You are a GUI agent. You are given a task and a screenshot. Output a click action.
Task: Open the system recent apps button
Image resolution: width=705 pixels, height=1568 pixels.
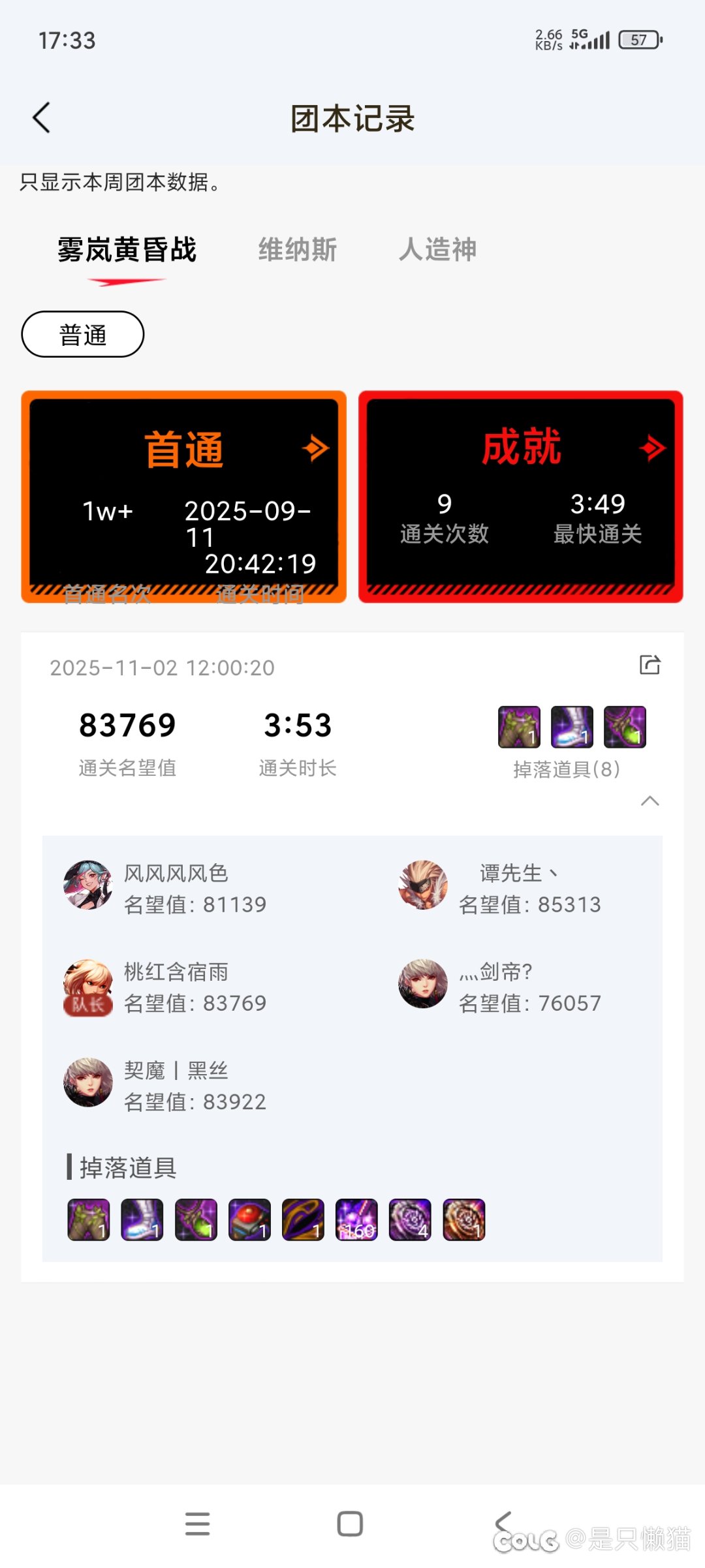(197, 1524)
